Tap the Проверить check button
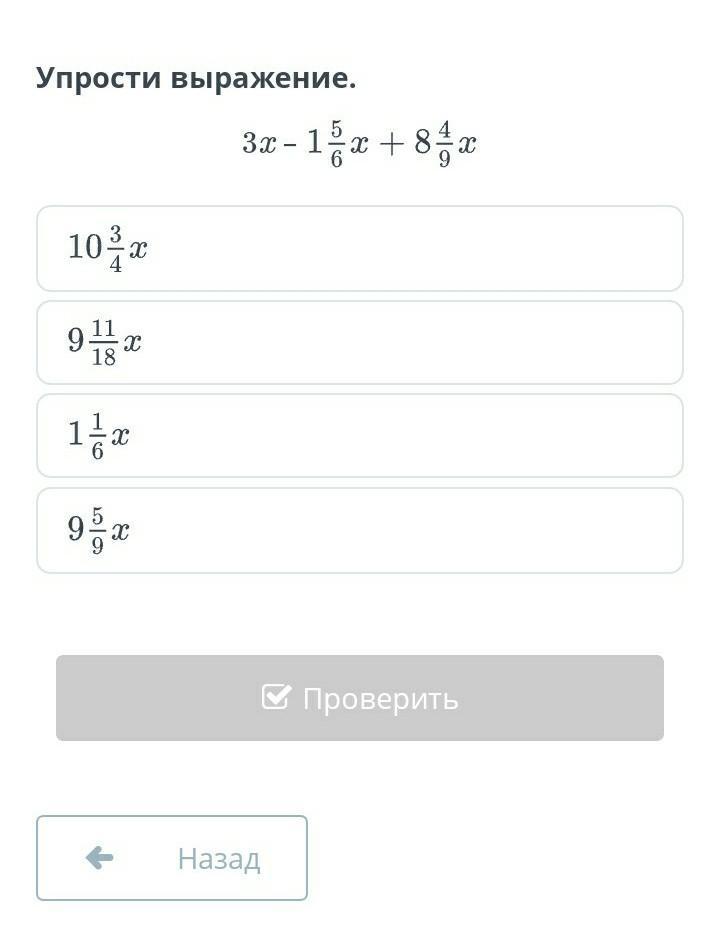The image size is (709, 931). [359, 698]
